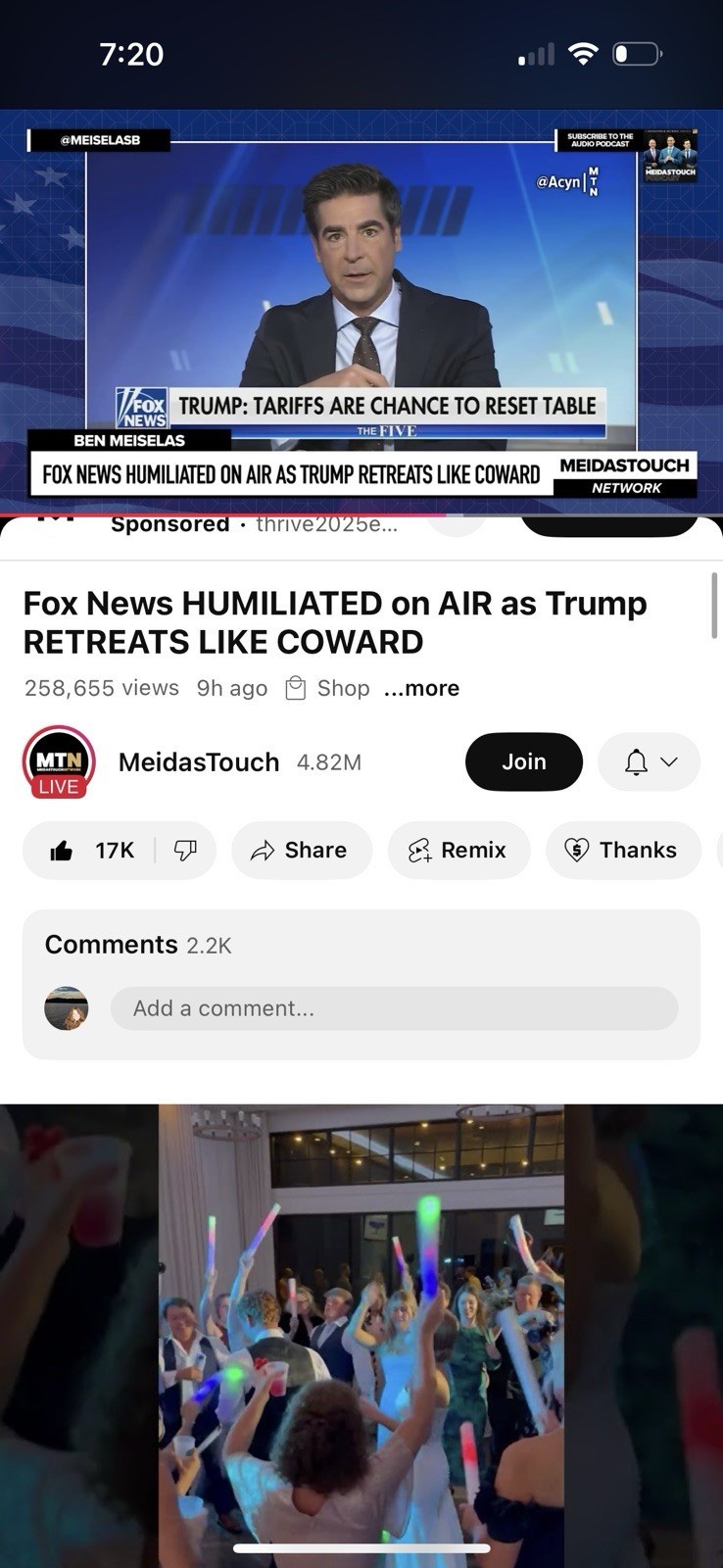This screenshot has width=723, height=1568.
Task: Dislike this MeidasTouch video
Action: pyautogui.click(x=185, y=850)
